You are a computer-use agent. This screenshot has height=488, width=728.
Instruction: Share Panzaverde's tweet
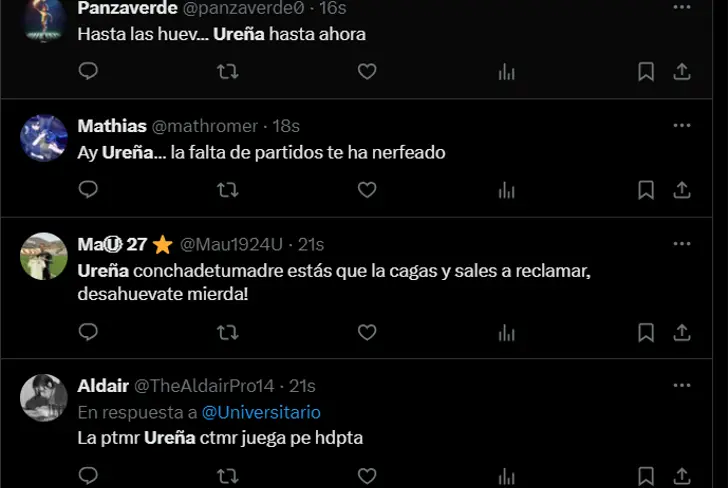pyautogui.click(x=682, y=71)
